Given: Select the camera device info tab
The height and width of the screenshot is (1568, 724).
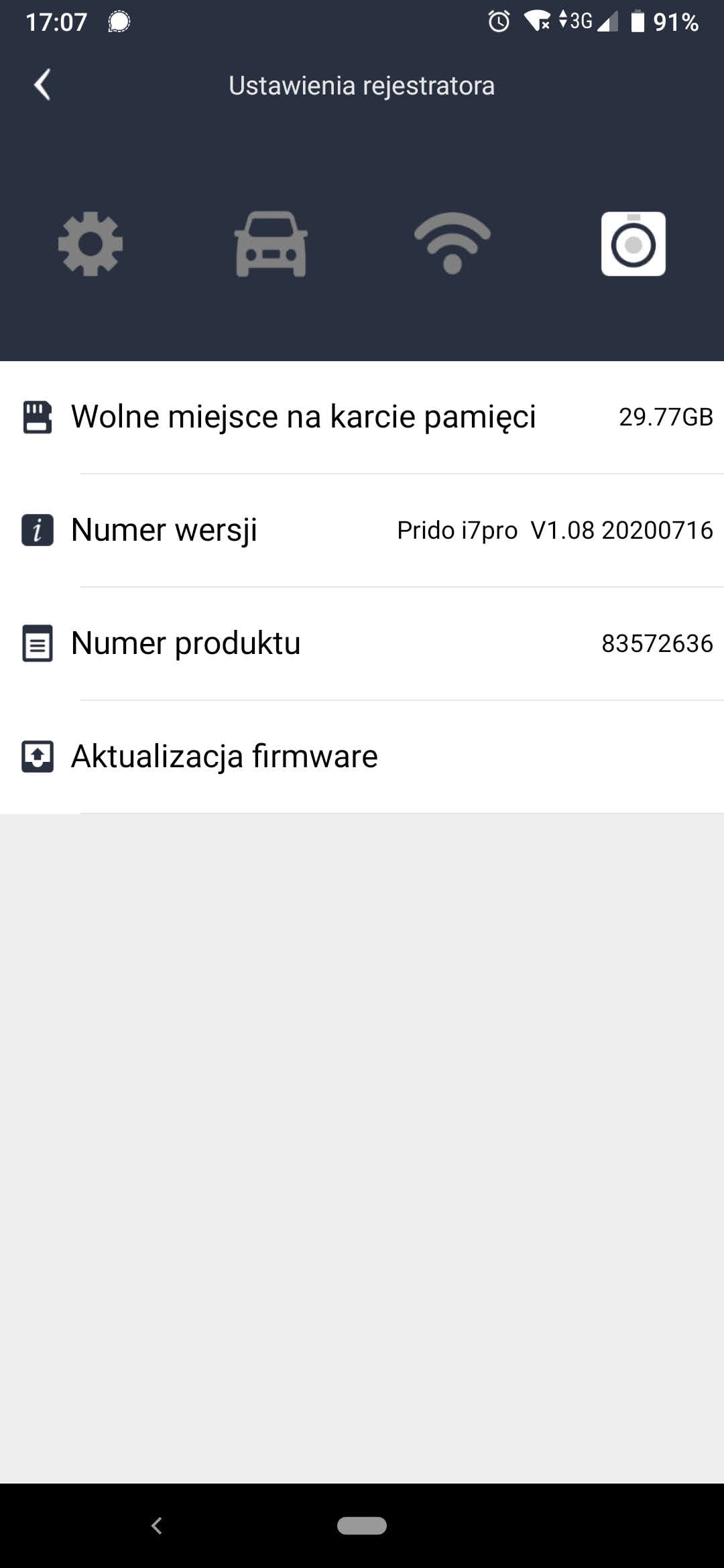Looking at the screenshot, I should pos(633,244).
